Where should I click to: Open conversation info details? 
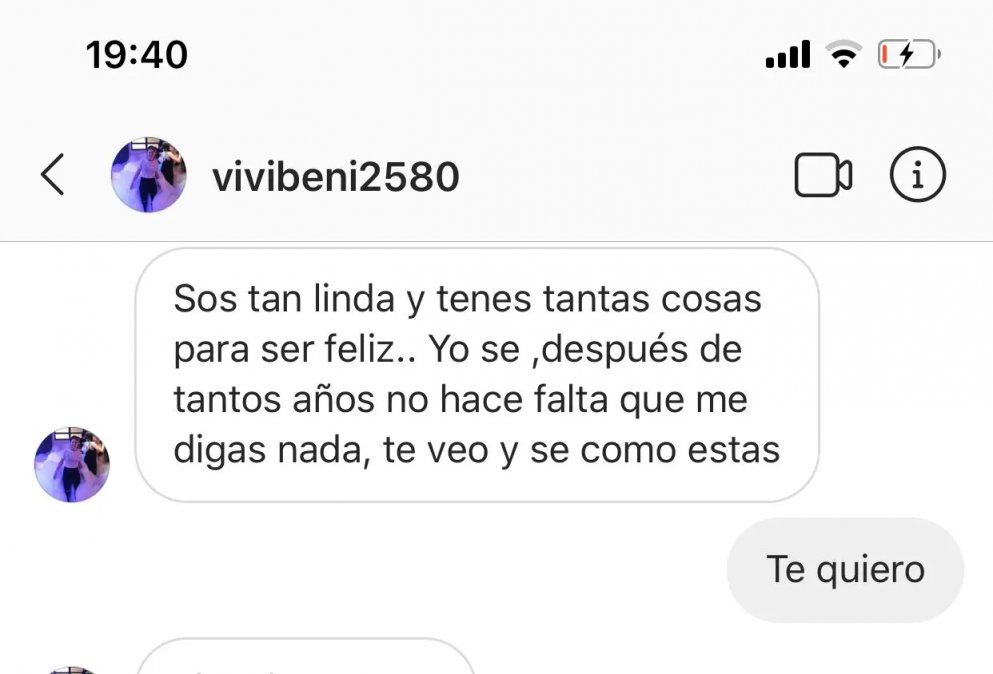[917, 175]
